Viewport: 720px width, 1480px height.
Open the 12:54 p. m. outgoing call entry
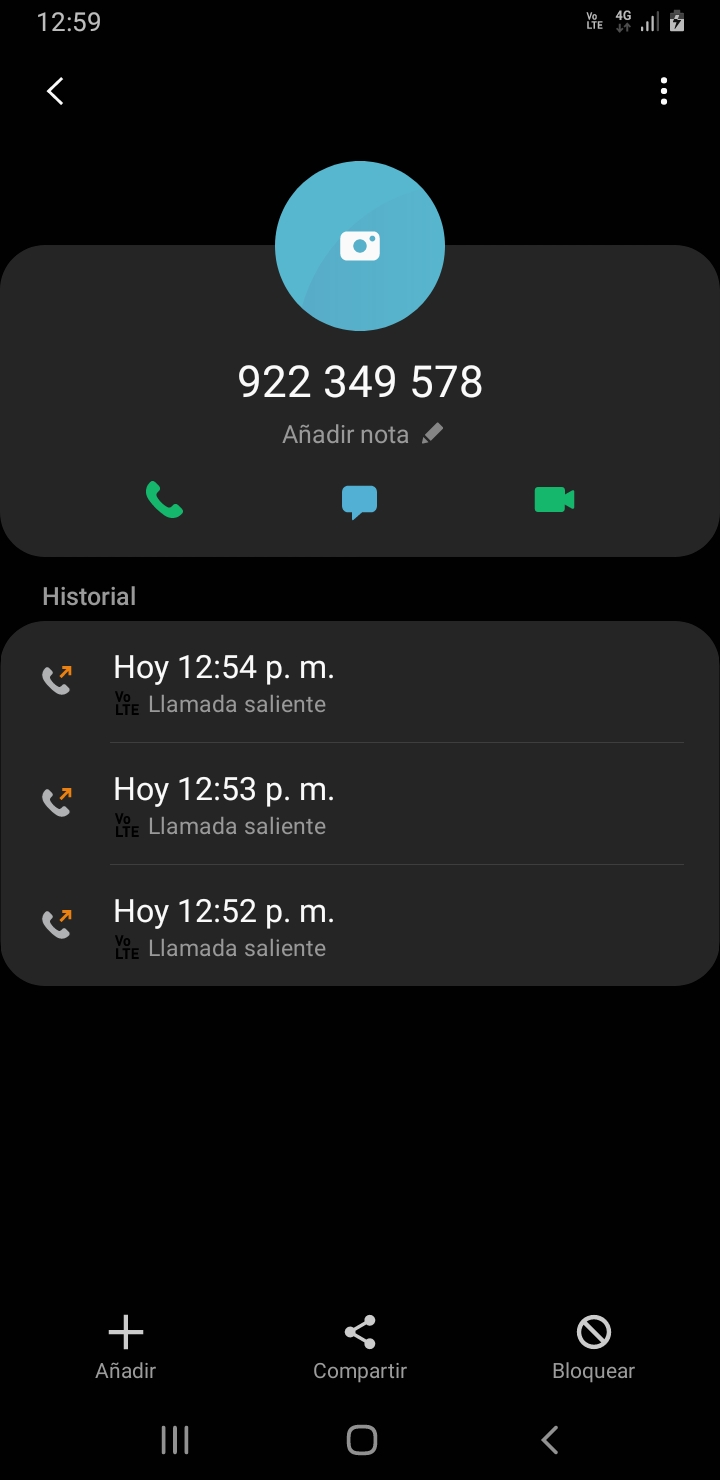click(360, 683)
